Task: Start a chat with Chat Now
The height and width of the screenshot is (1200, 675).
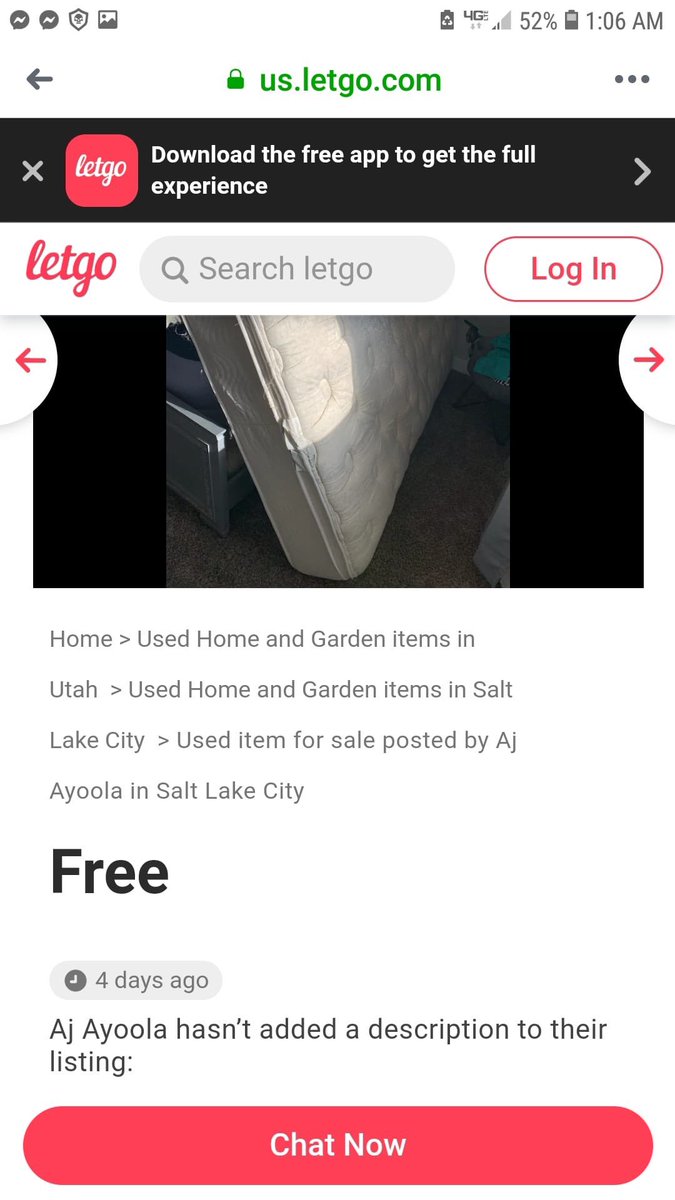Action: (x=338, y=1145)
